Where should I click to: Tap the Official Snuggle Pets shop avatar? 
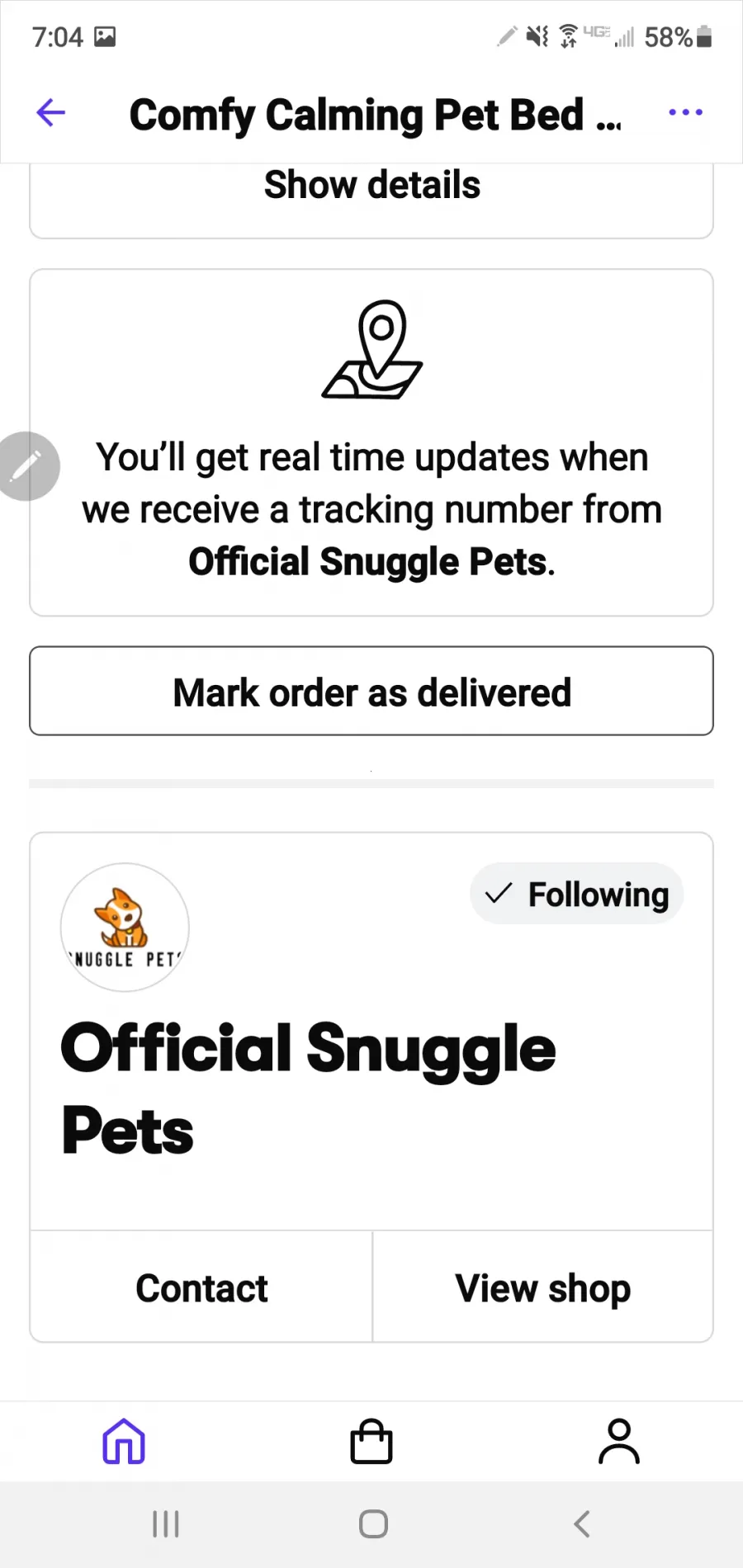coord(125,928)
